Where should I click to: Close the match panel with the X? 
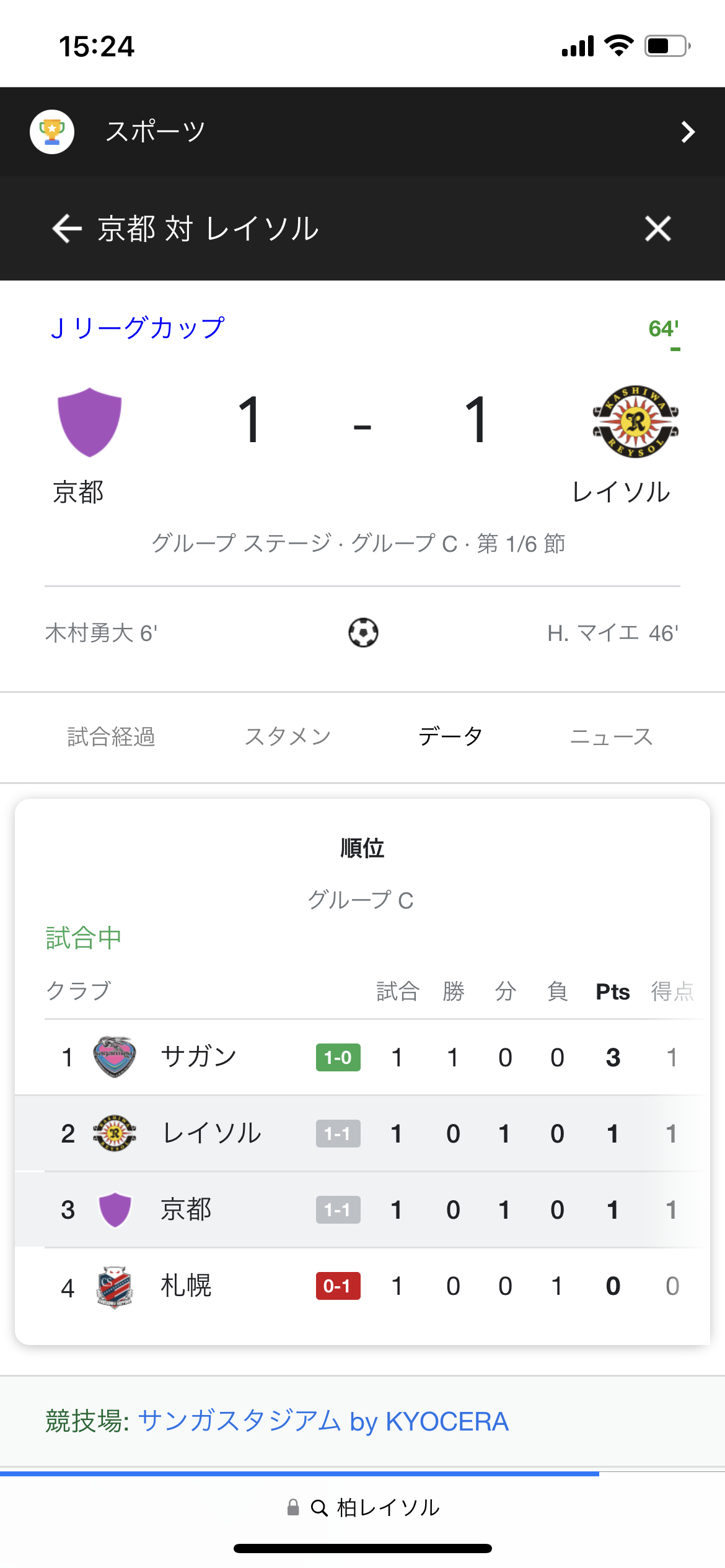(657, 229)
